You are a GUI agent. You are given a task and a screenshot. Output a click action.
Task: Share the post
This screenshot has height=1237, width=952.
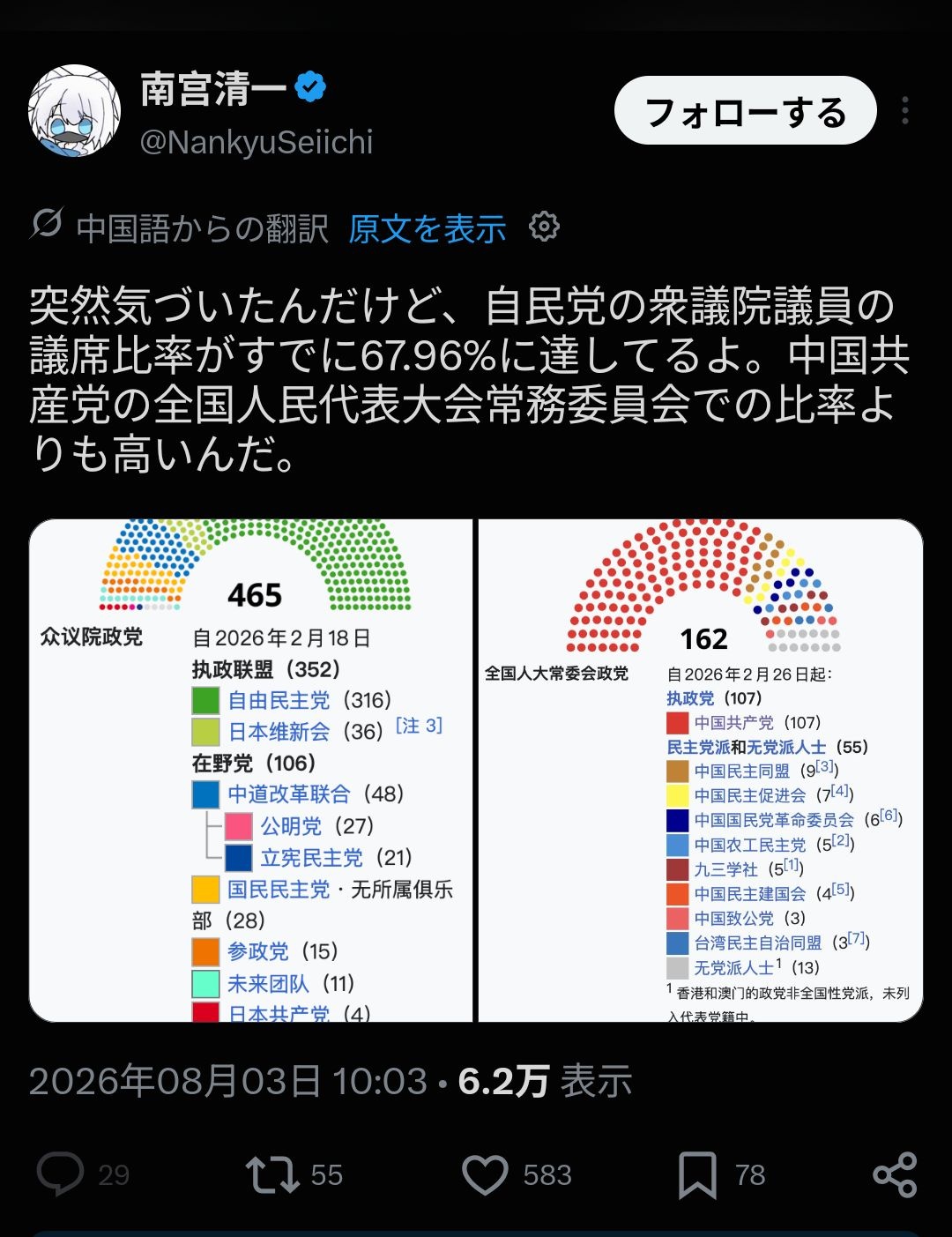[895, 1174]
